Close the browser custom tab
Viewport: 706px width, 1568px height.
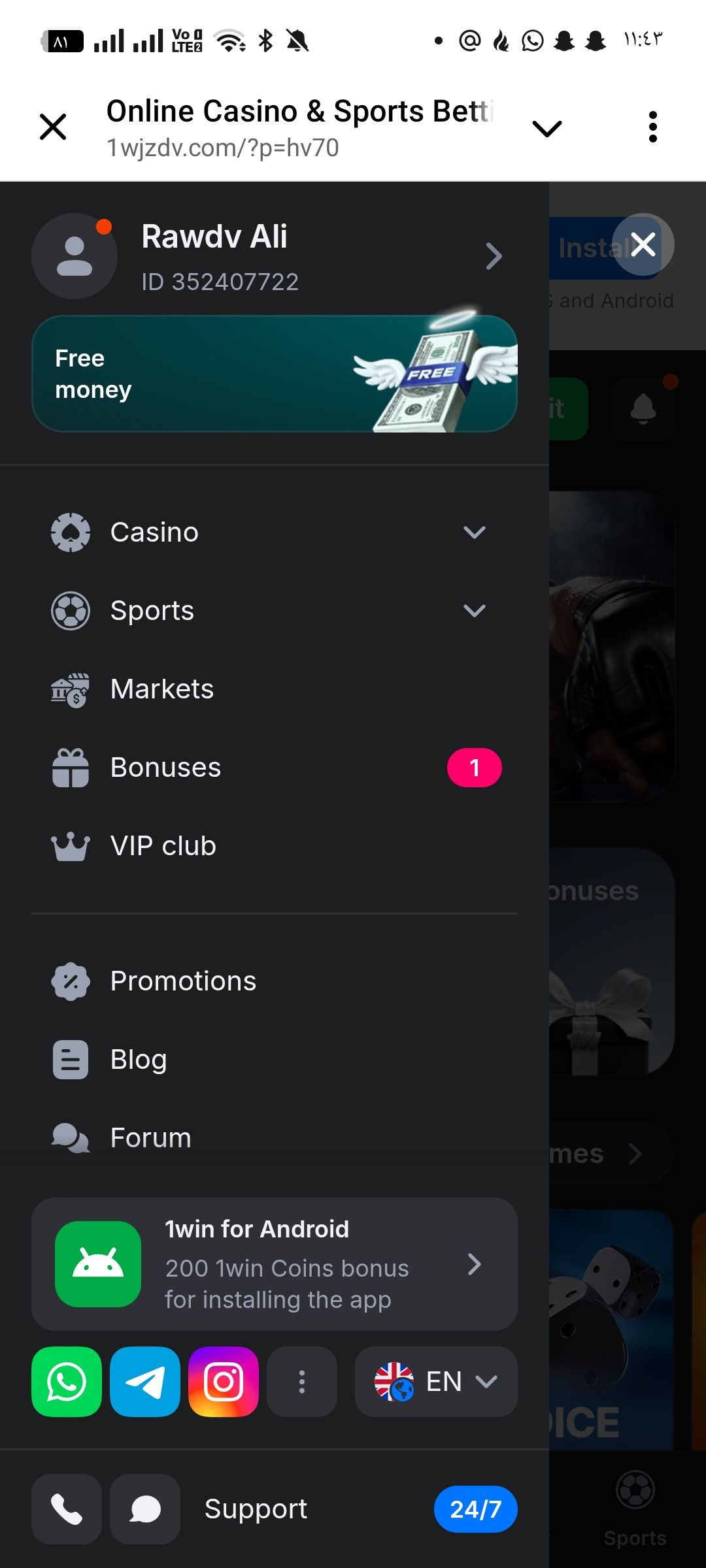point(53,127)
